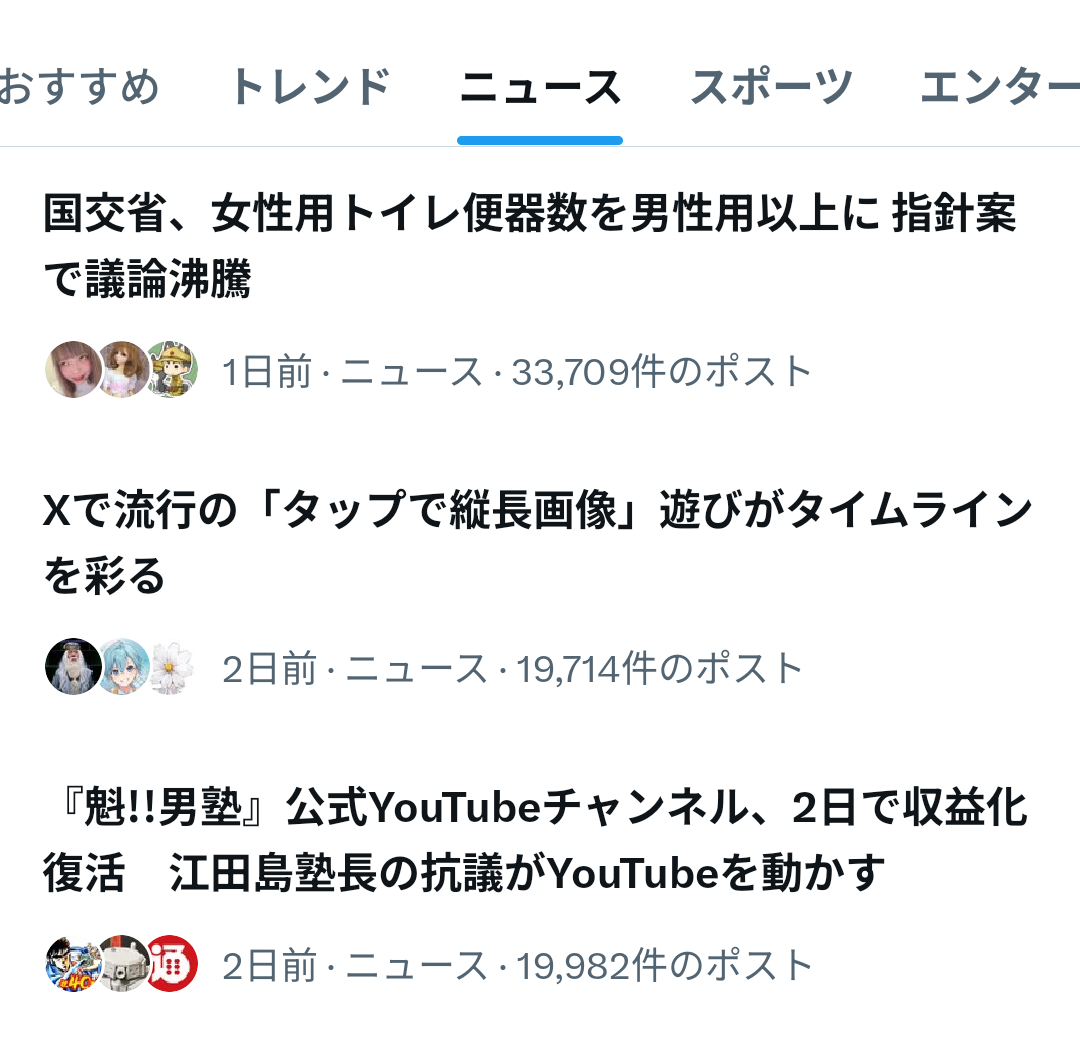Viewport: 1080px width, 1060px height.
Task: Switch to the トレンド tab
Action: [310, 88]
